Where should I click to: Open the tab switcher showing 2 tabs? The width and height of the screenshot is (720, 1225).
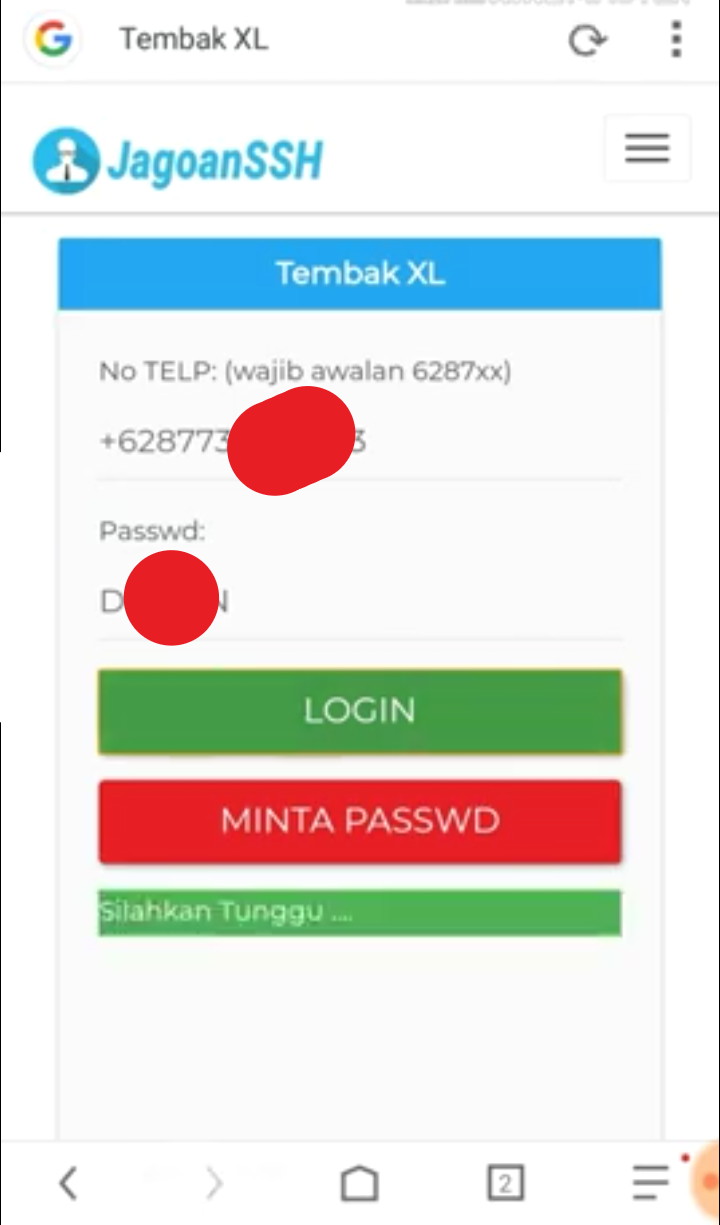click(505, 1184)
